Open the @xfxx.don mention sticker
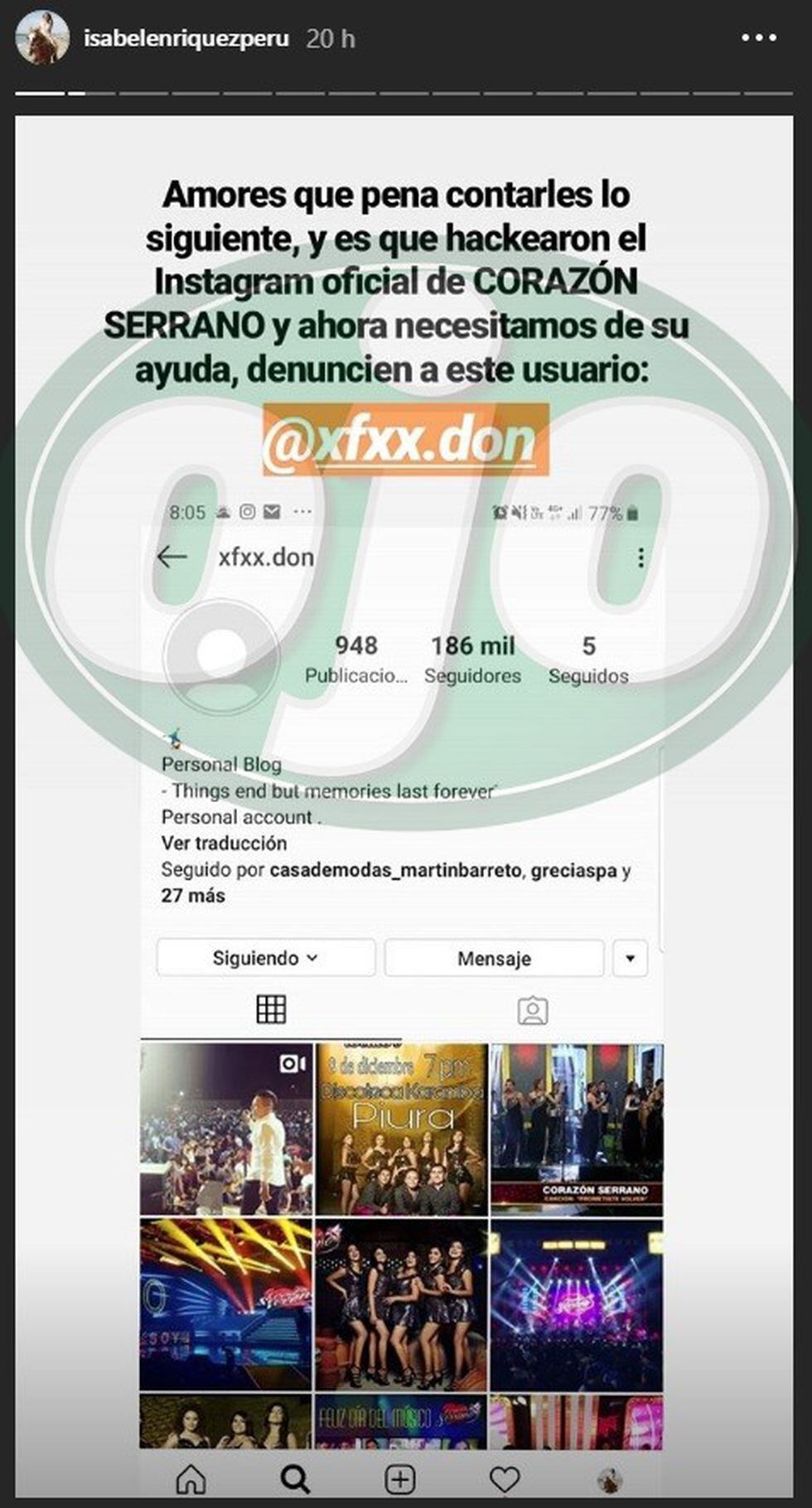 point(405,440)
